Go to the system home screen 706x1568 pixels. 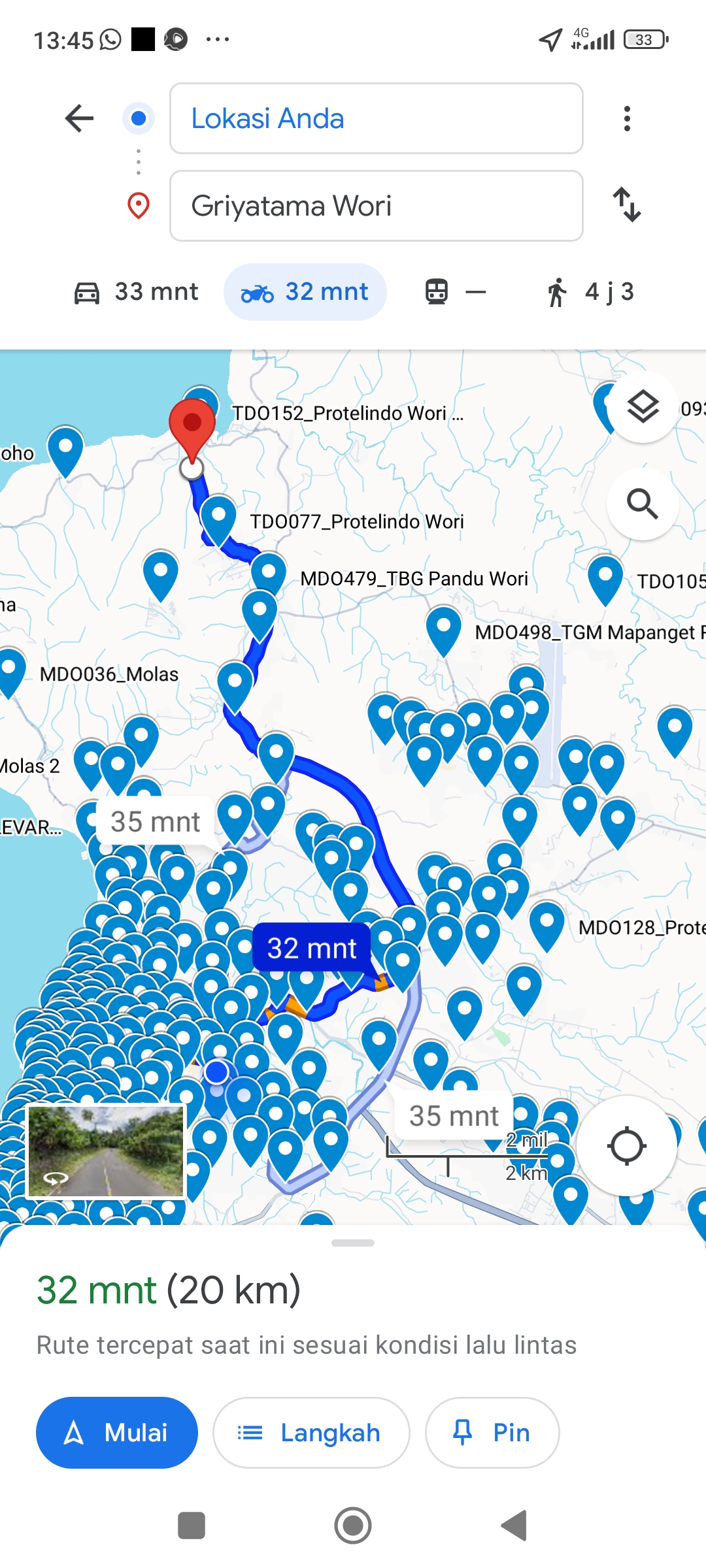pyautogui.click(x=353, y=1526)
